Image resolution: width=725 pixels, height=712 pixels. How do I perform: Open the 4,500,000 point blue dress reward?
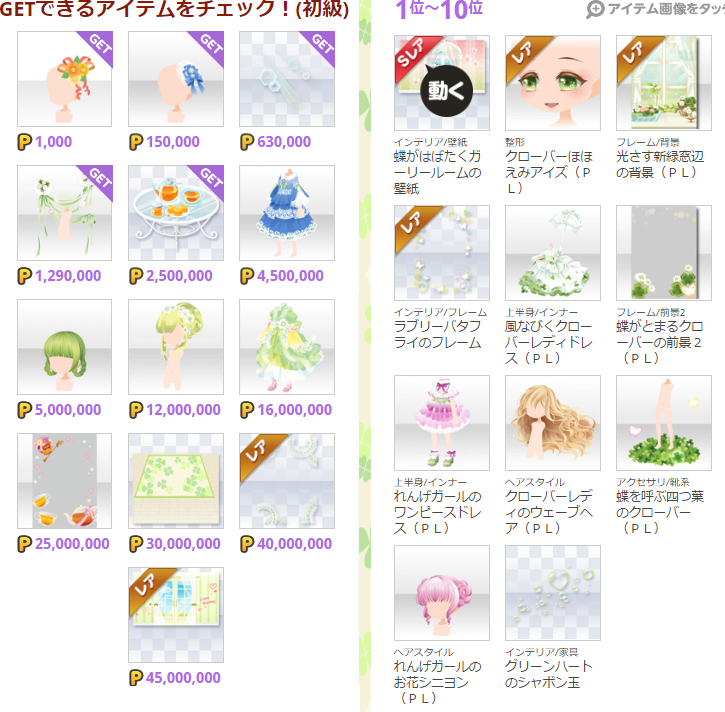tap(286, 213)
